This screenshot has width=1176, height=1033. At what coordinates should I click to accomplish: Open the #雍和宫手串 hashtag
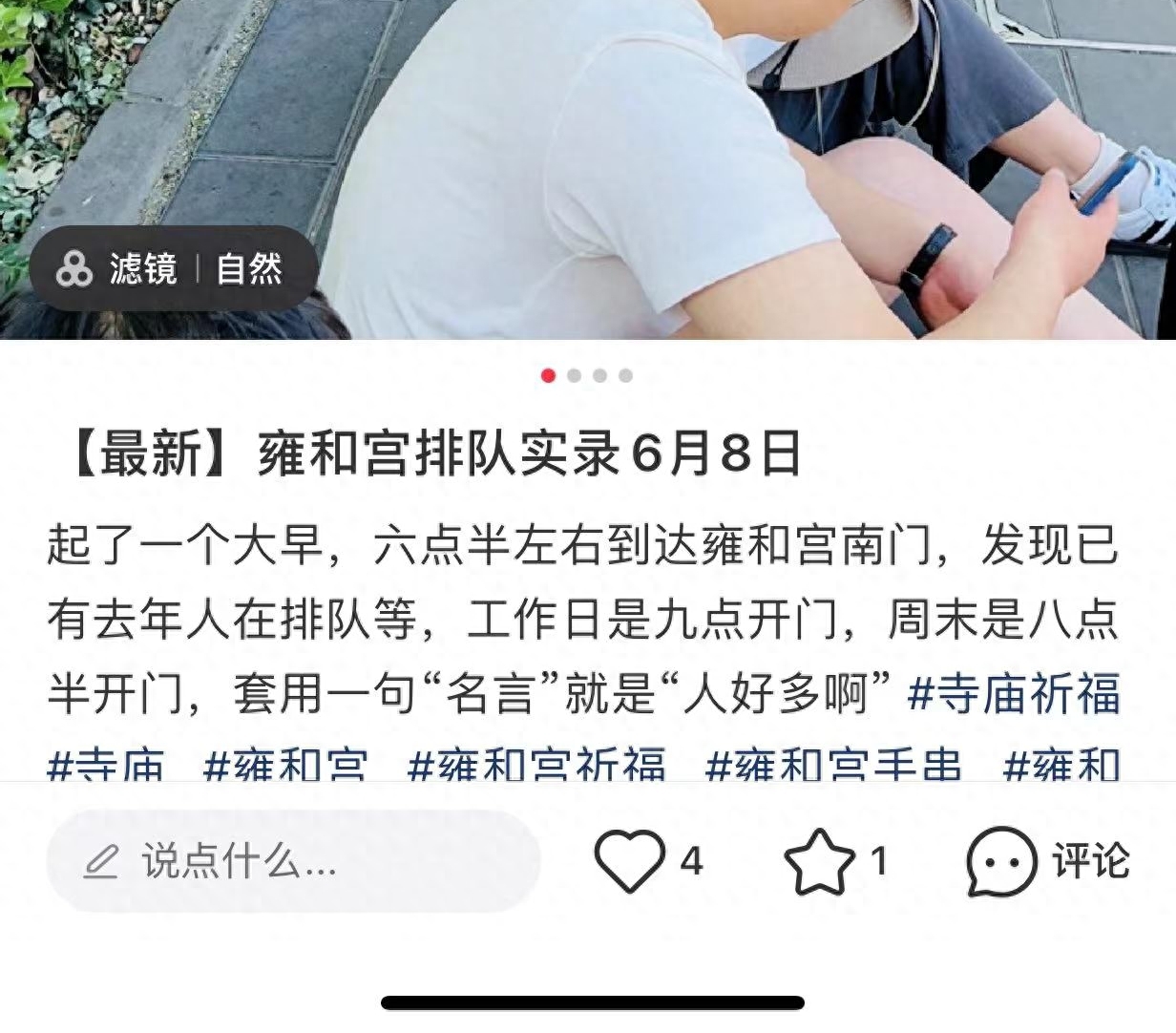click(834, 766)
